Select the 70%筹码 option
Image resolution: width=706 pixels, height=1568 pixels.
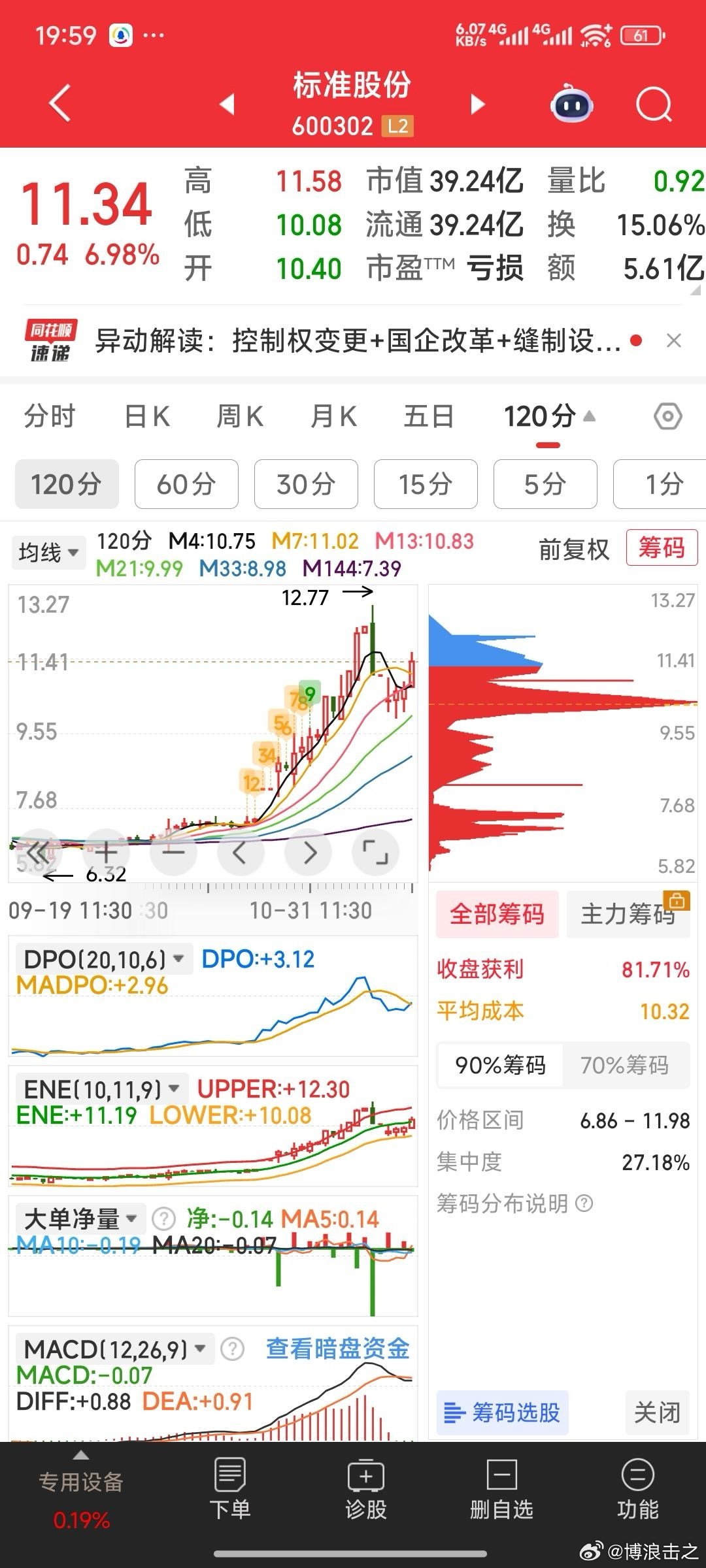626,1065
